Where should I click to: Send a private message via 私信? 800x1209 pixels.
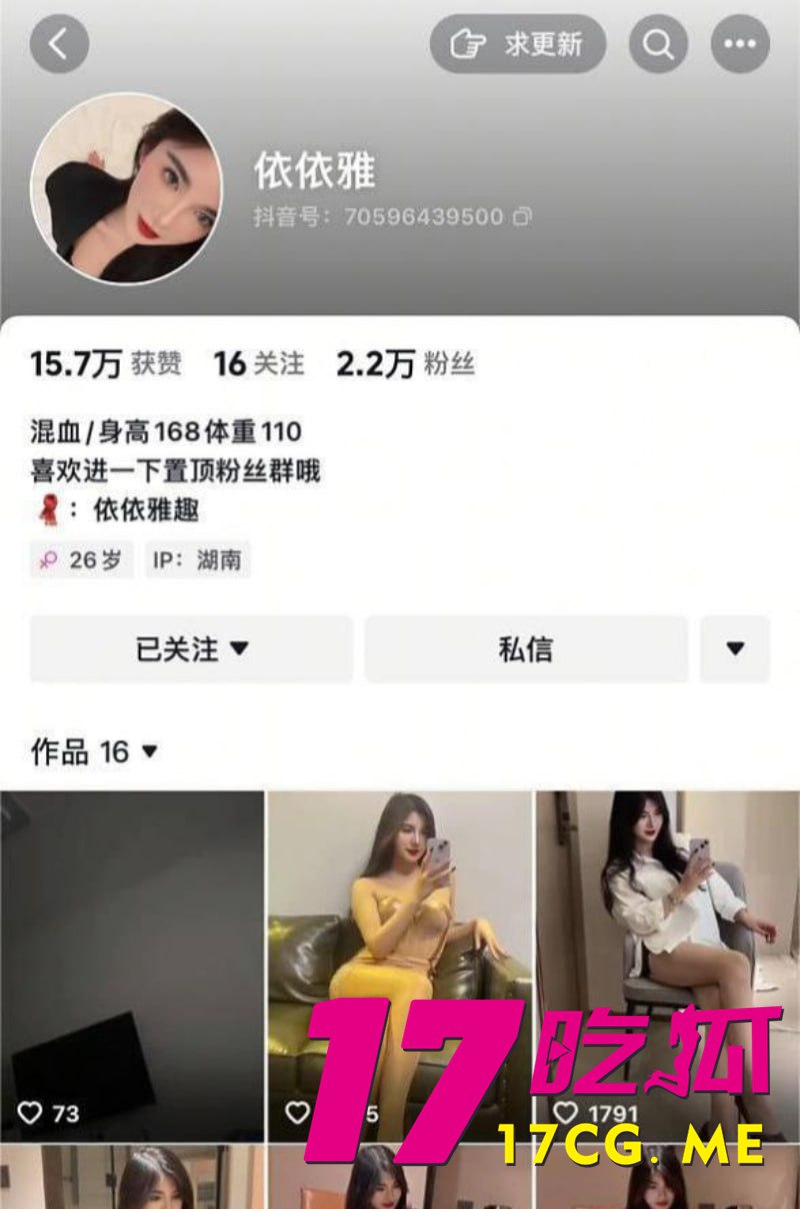525,649
